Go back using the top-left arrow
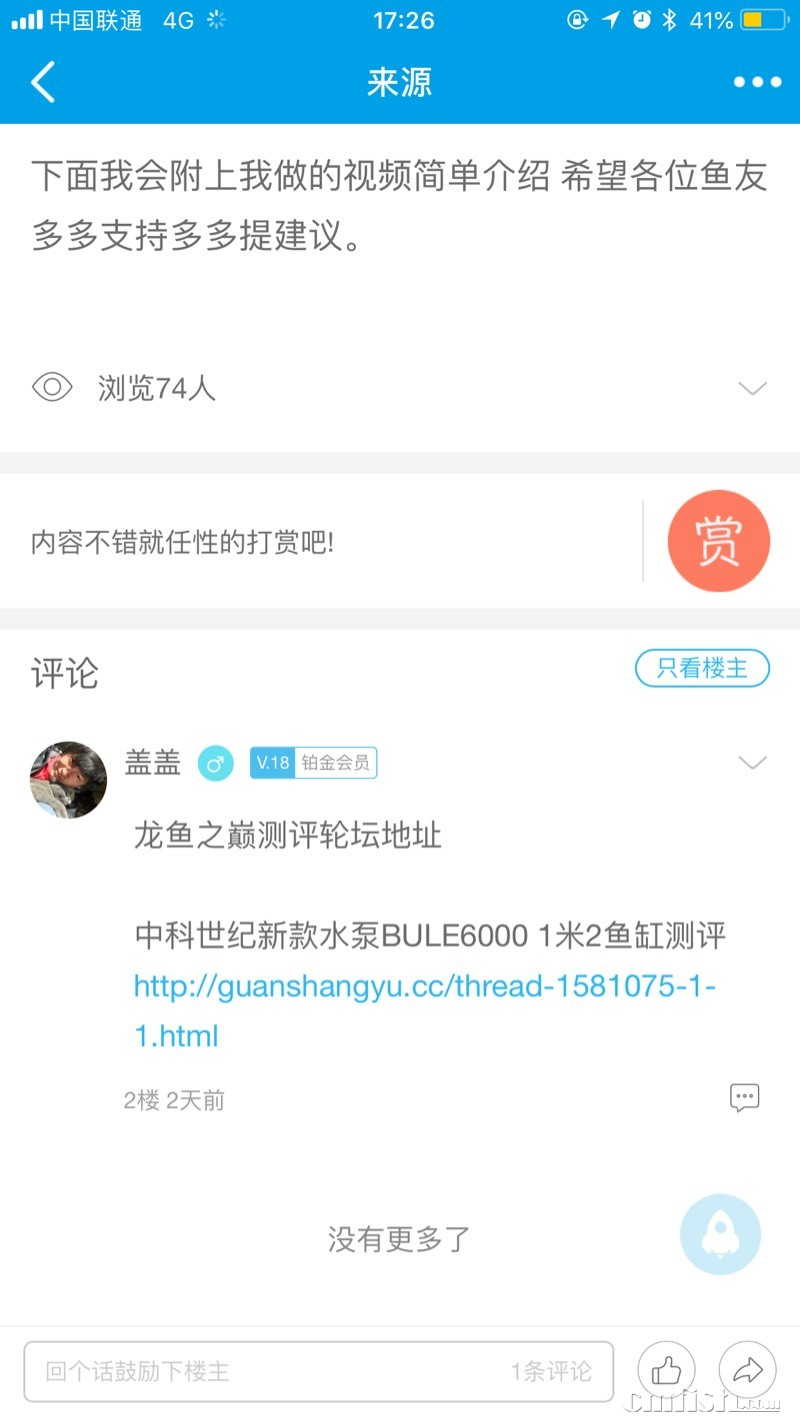 pyautogui.click(x=44, y=82)
